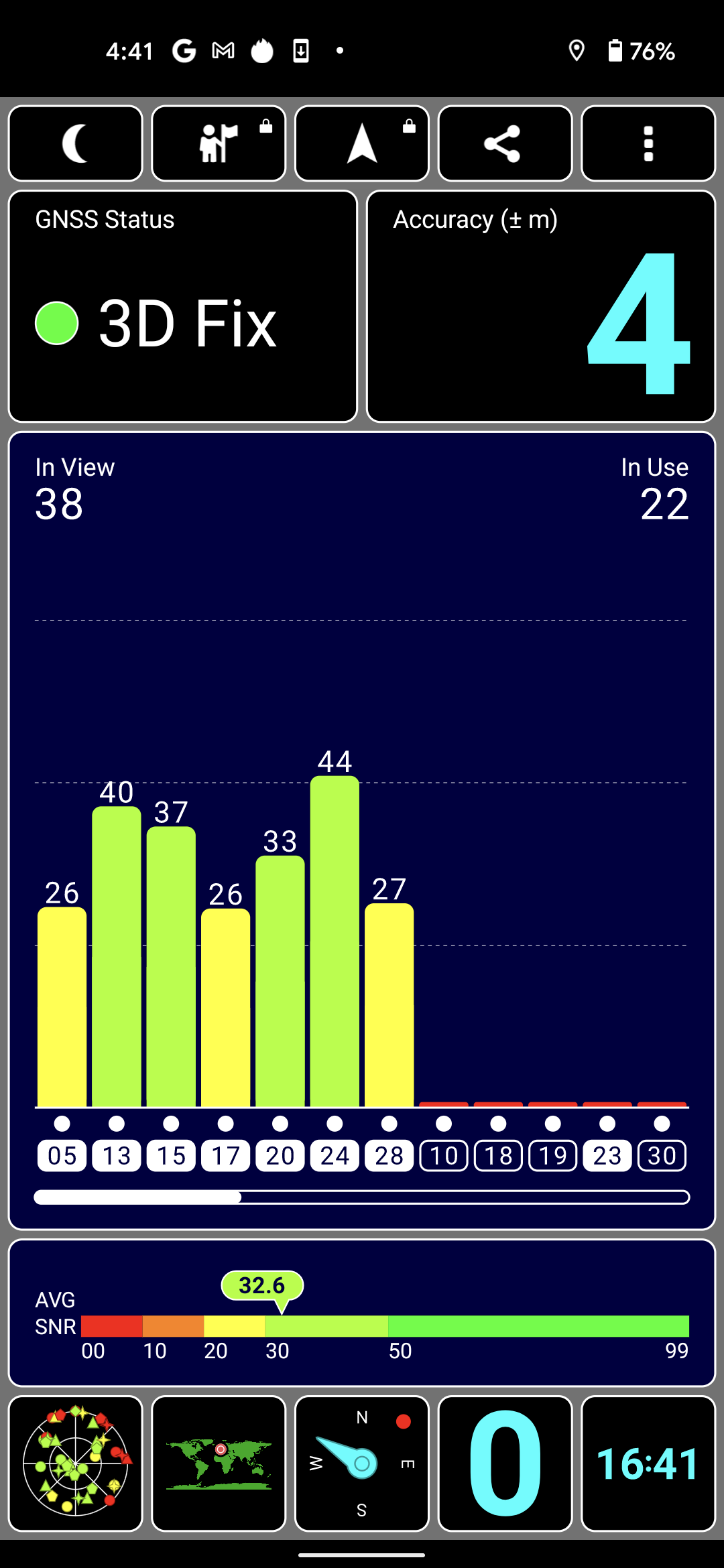Open the time tile showing 16:41

[x=648, y=1463]
